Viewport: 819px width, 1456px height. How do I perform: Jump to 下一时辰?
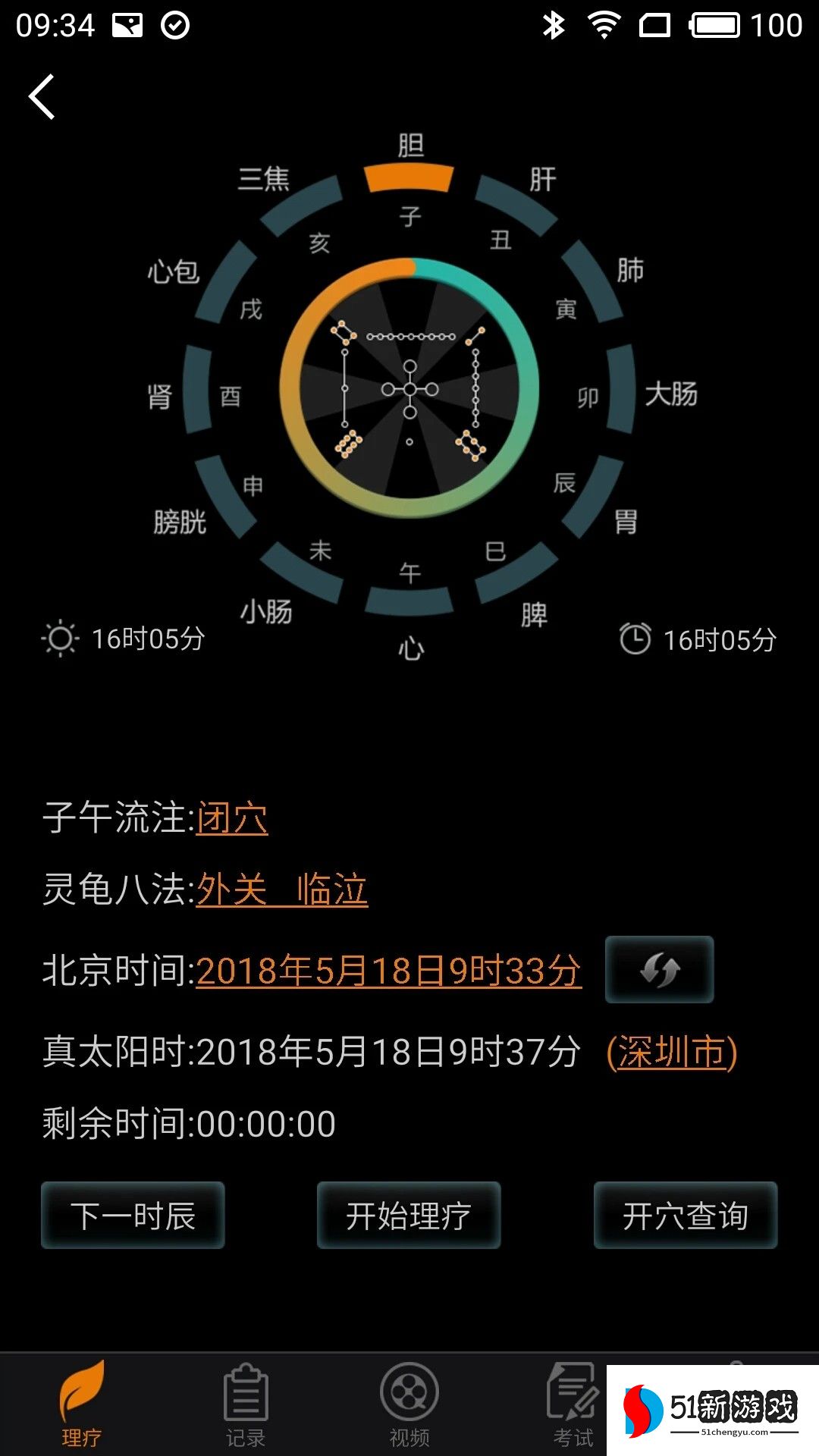click(133, 1216)
